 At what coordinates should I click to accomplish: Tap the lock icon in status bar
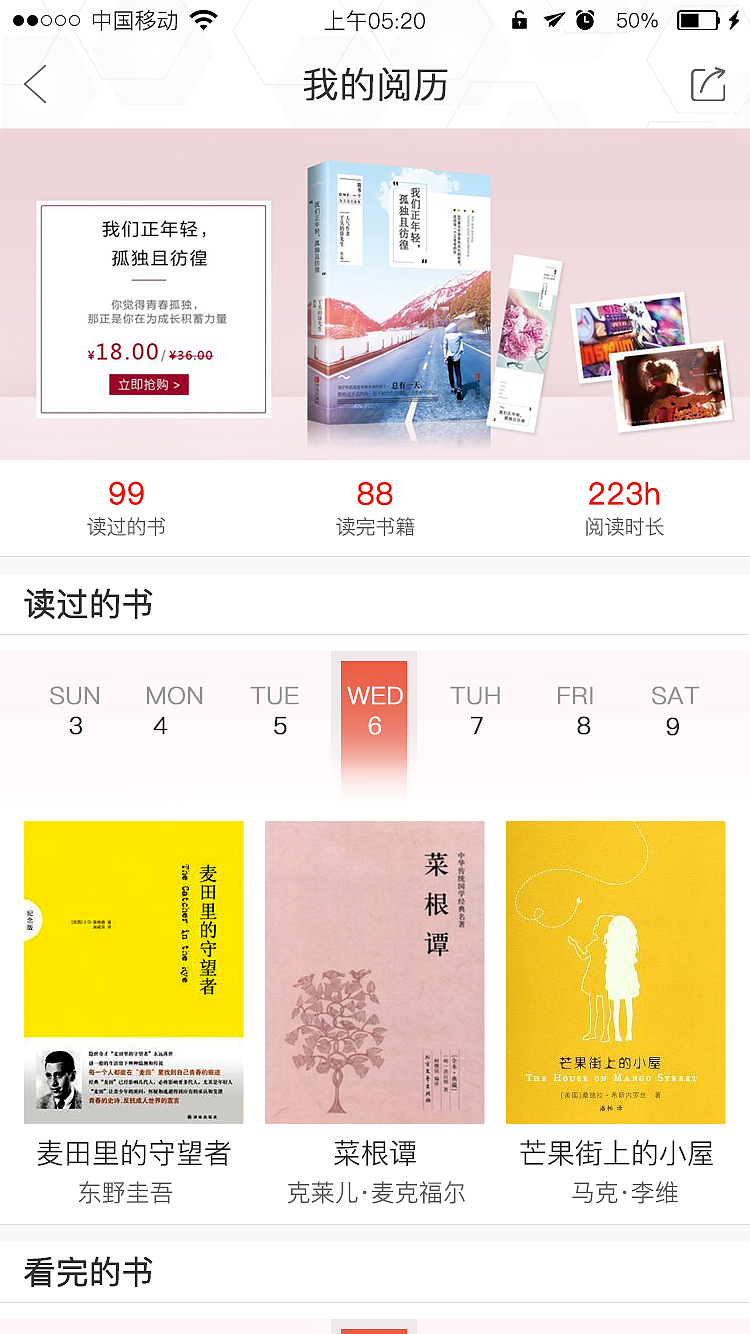coord(519,18)
